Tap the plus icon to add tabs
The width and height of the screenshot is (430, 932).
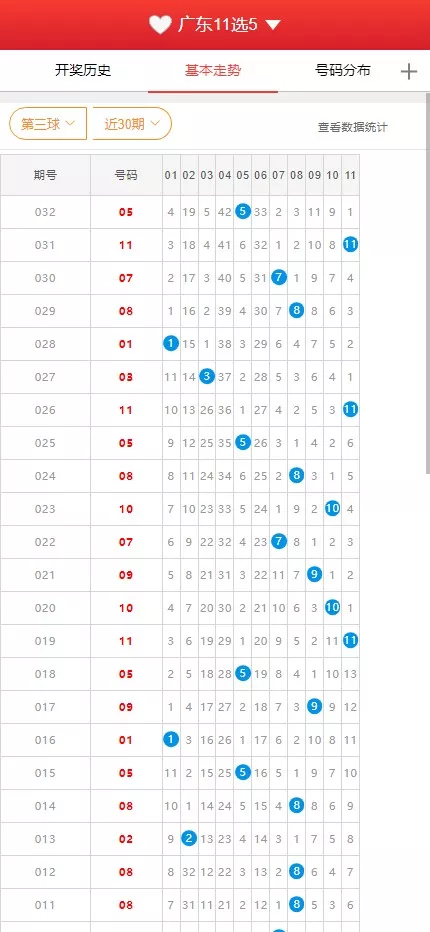(409, 72)
